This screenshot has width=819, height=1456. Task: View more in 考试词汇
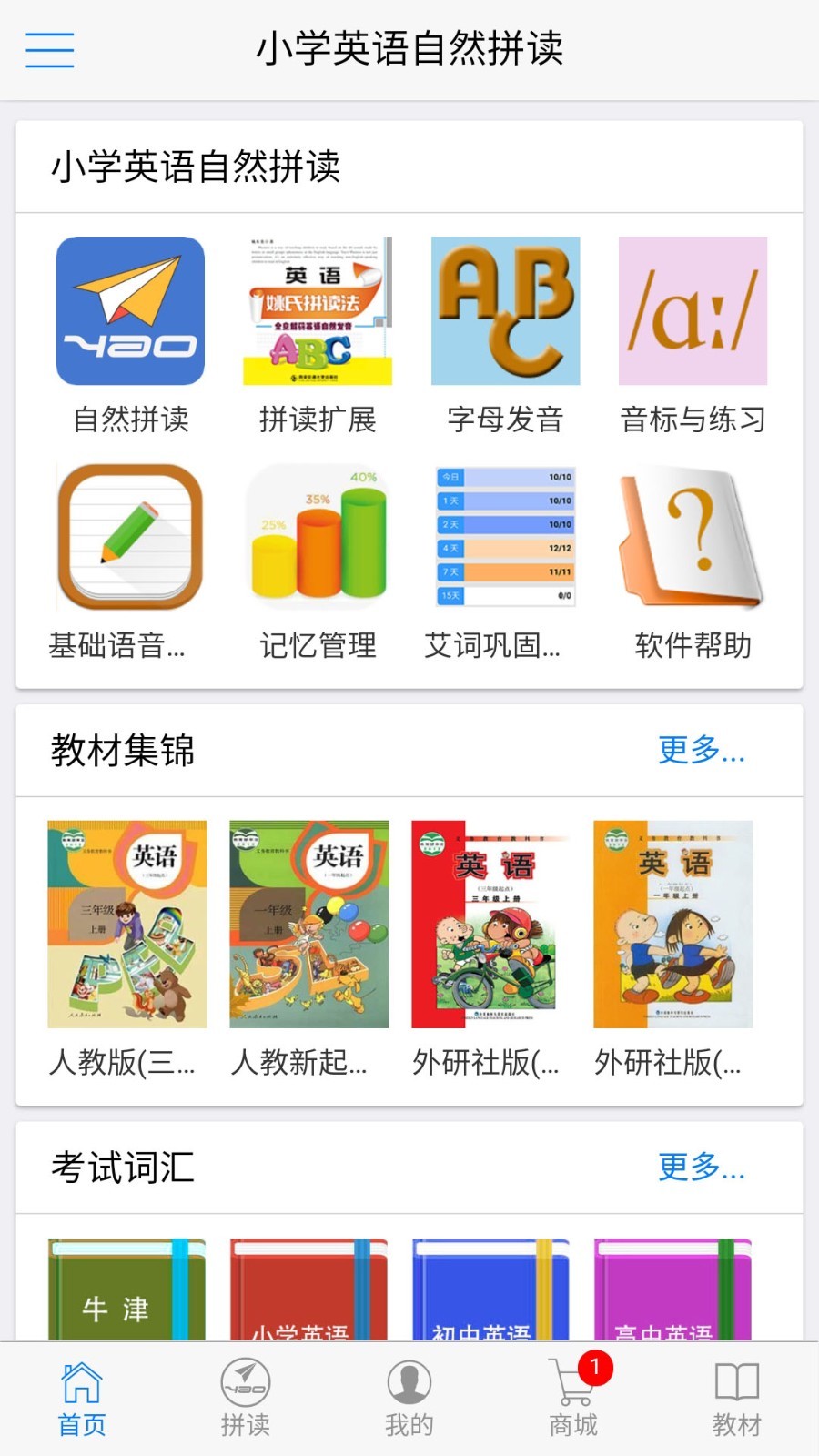(701, 1168)
